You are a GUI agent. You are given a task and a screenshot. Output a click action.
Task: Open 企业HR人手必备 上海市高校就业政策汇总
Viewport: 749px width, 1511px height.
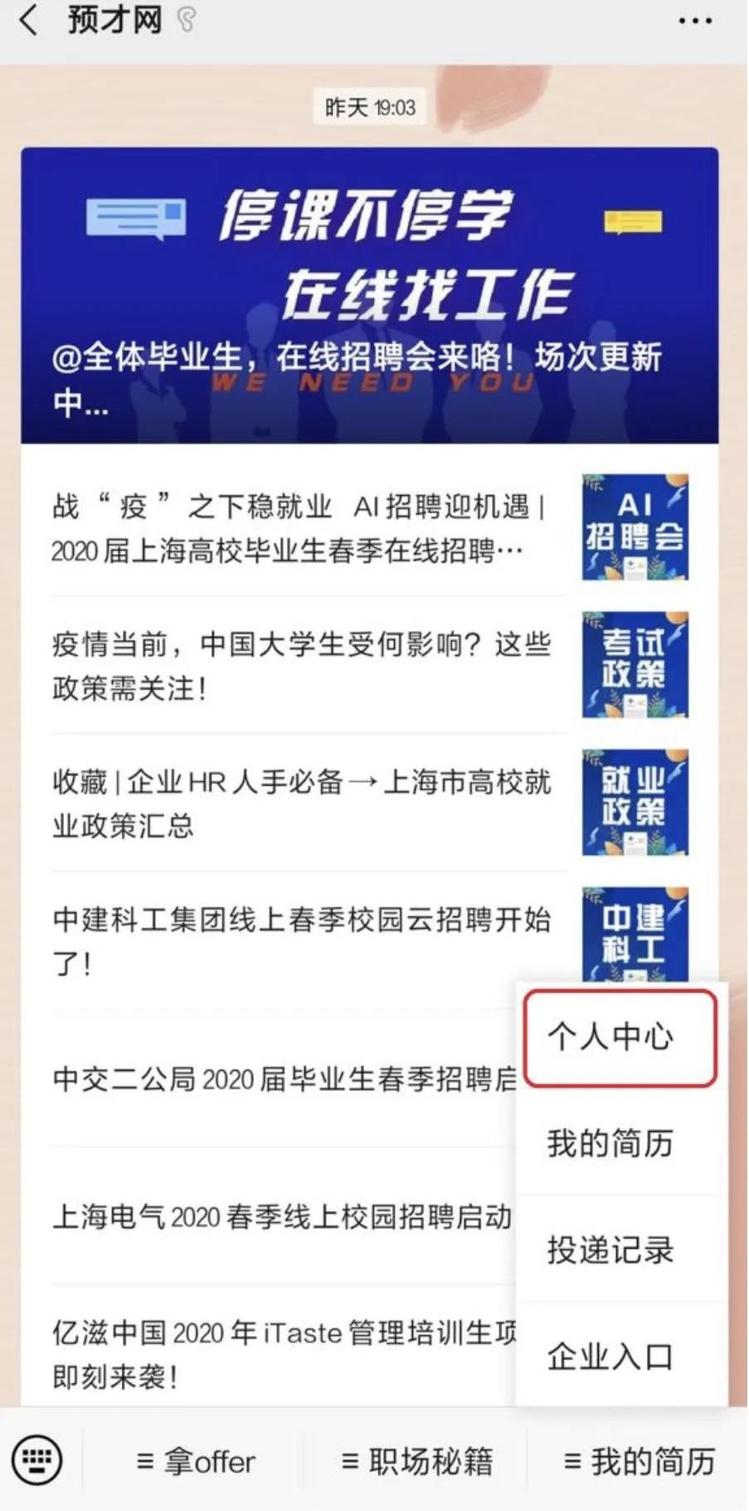[x=300, y=803]
